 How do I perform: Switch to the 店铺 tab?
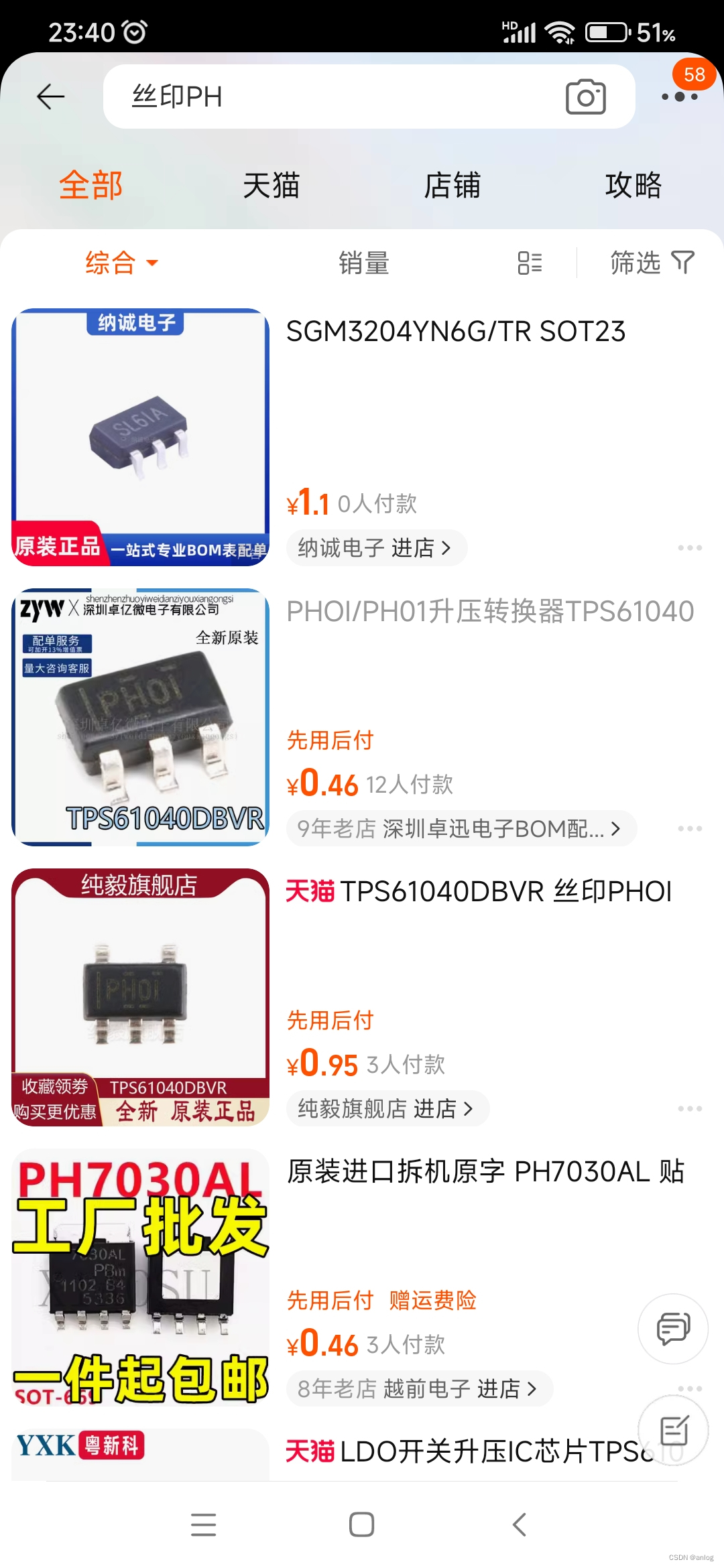pyautogui.click(x=453, y=186)
